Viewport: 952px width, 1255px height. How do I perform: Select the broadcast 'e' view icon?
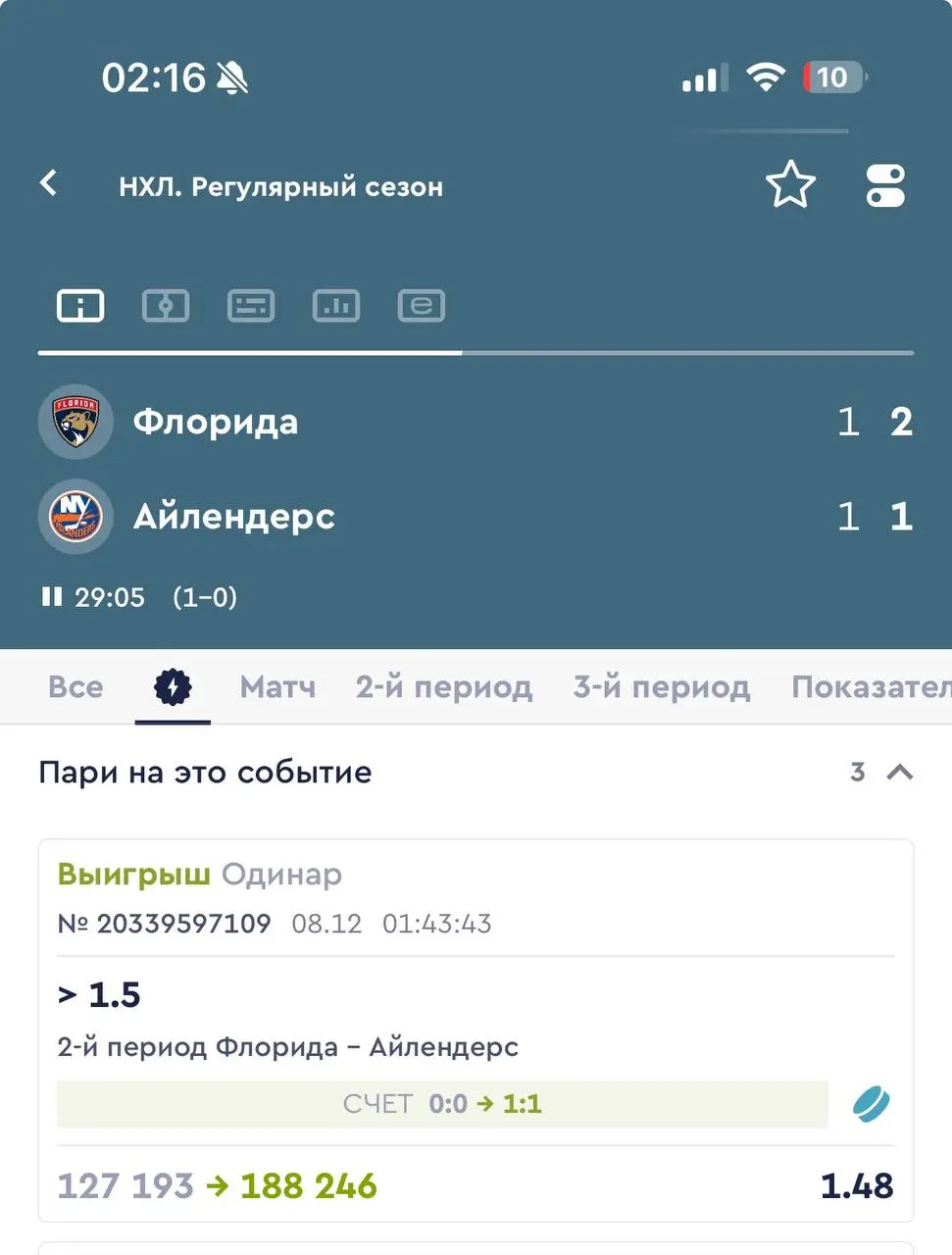[x=422, y=305]
